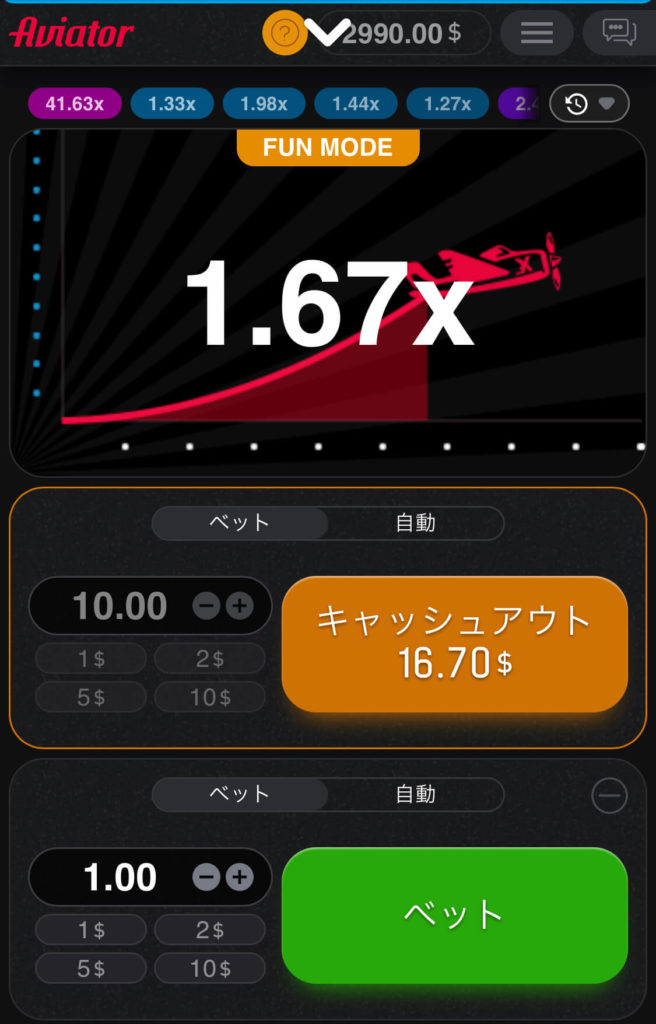Viewport: 656px width, 1024px height.
Task: Edit the 1.00 bet amount field
Action: [120, 877]
